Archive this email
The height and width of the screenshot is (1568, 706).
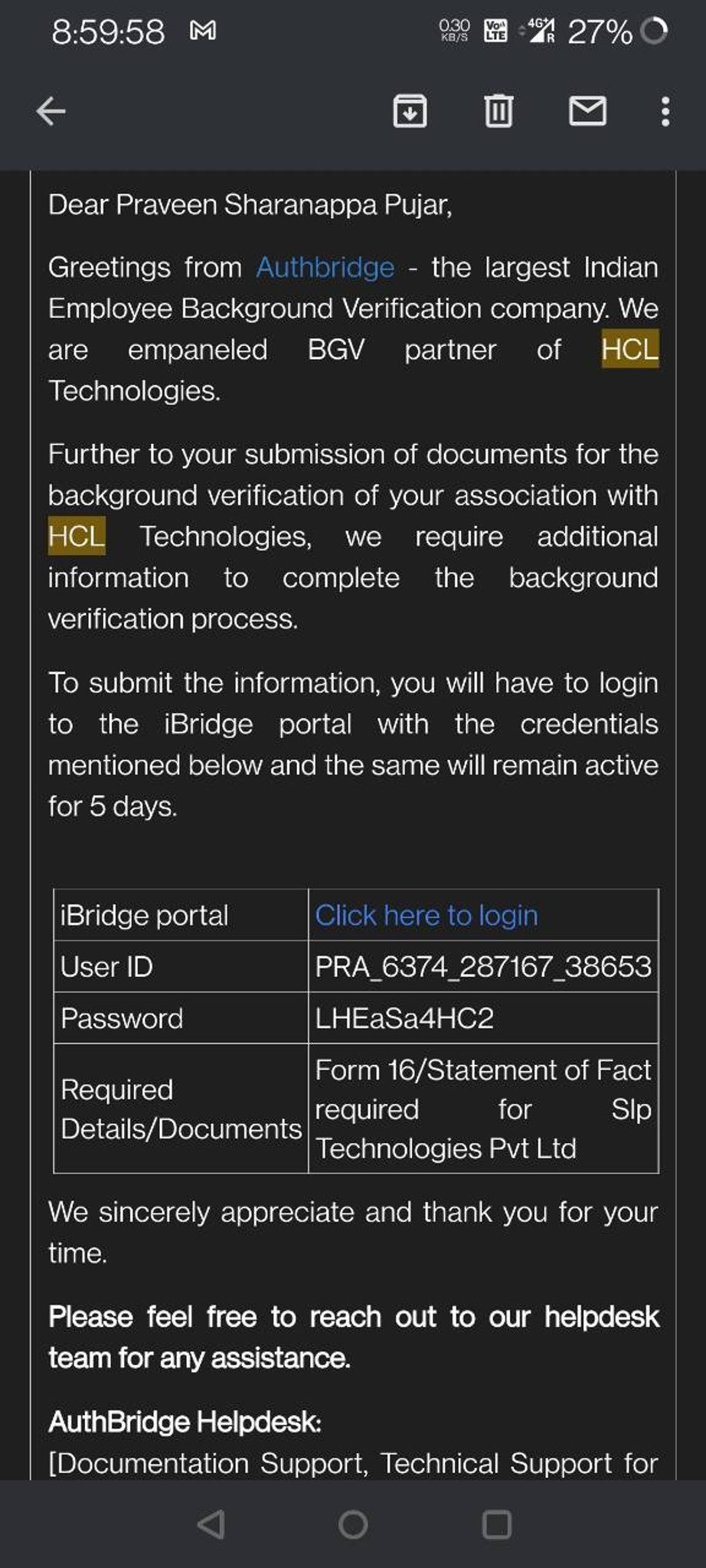[410, 112]
